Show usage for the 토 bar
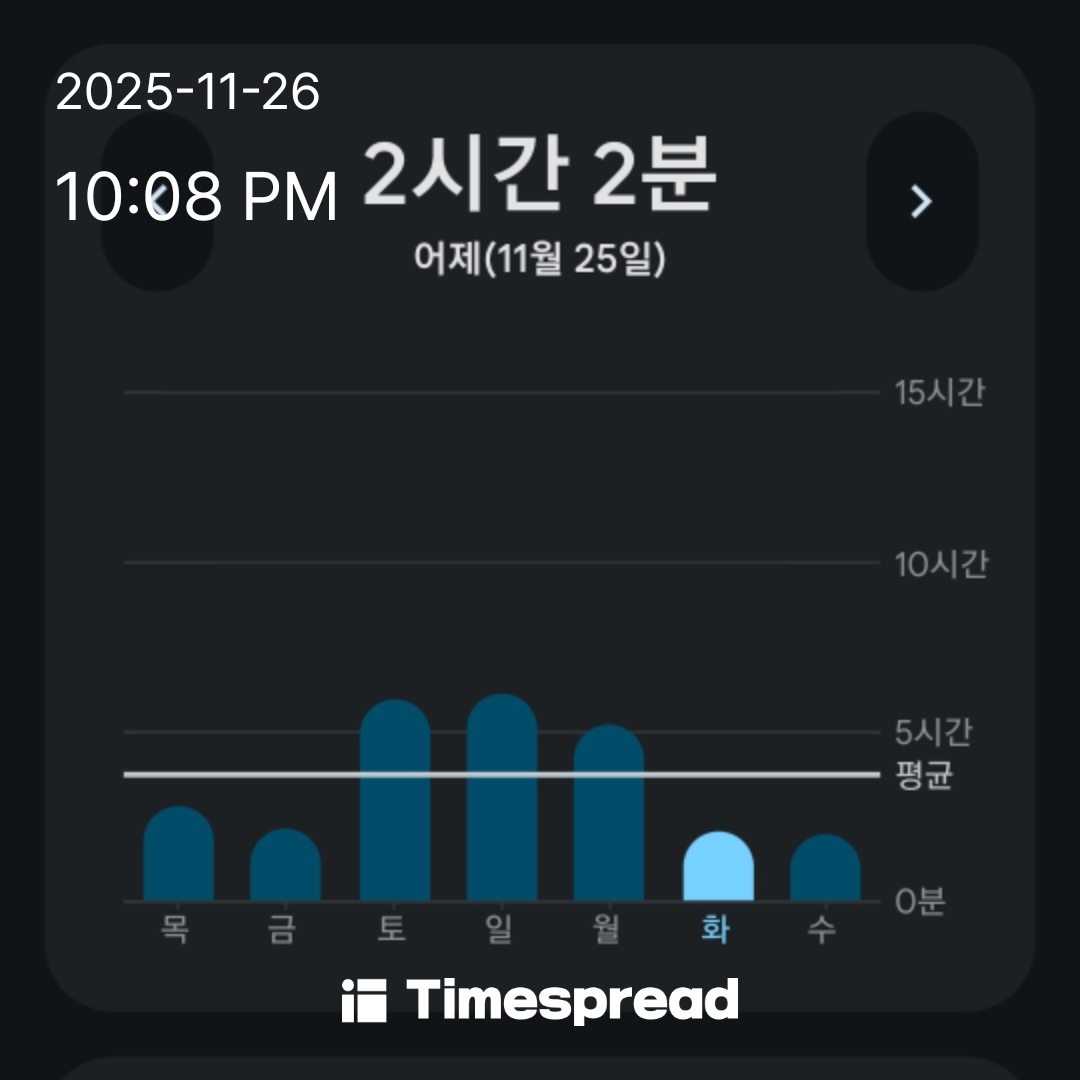The height and width of the screenshot is (1080, 1080). point(394,801)
